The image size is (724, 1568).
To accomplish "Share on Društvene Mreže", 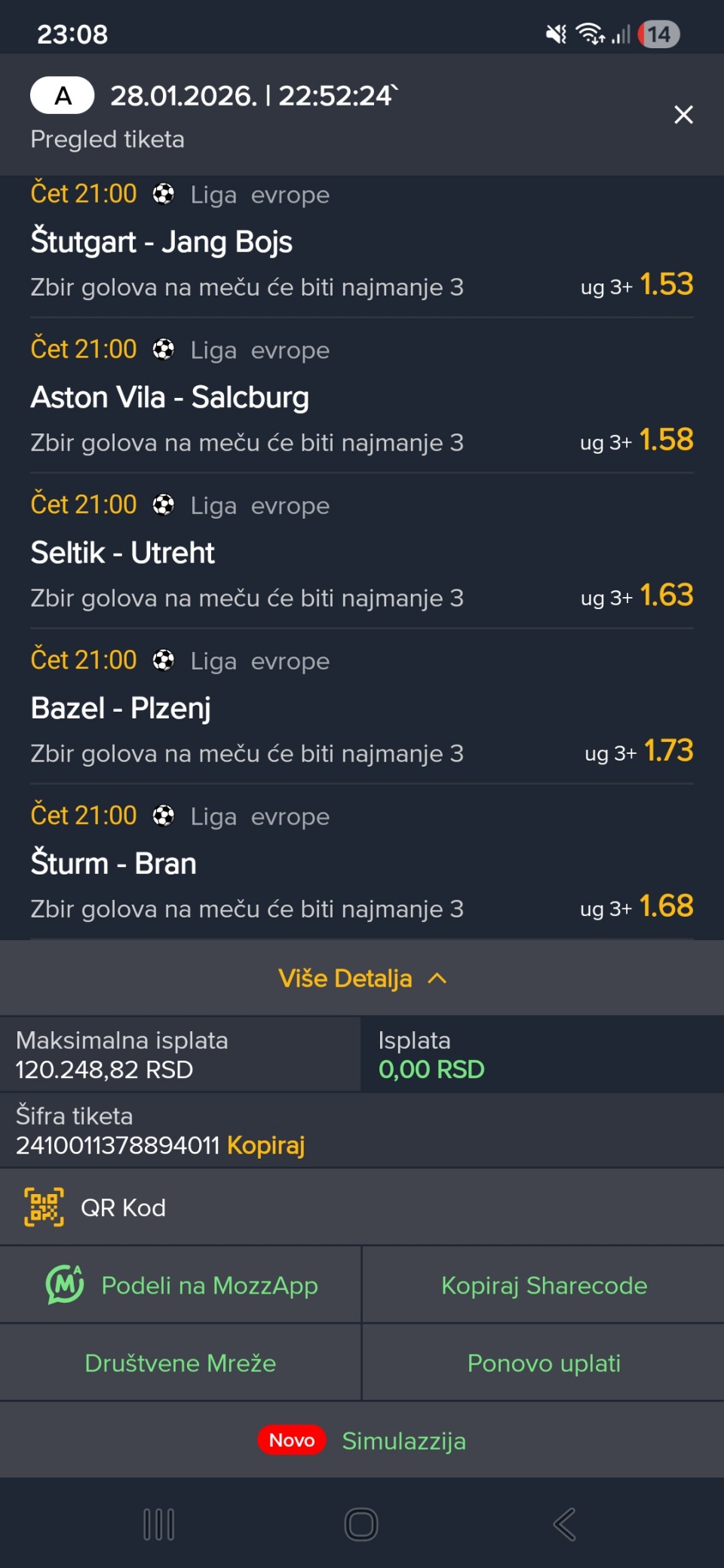I will coord(180,1363).
